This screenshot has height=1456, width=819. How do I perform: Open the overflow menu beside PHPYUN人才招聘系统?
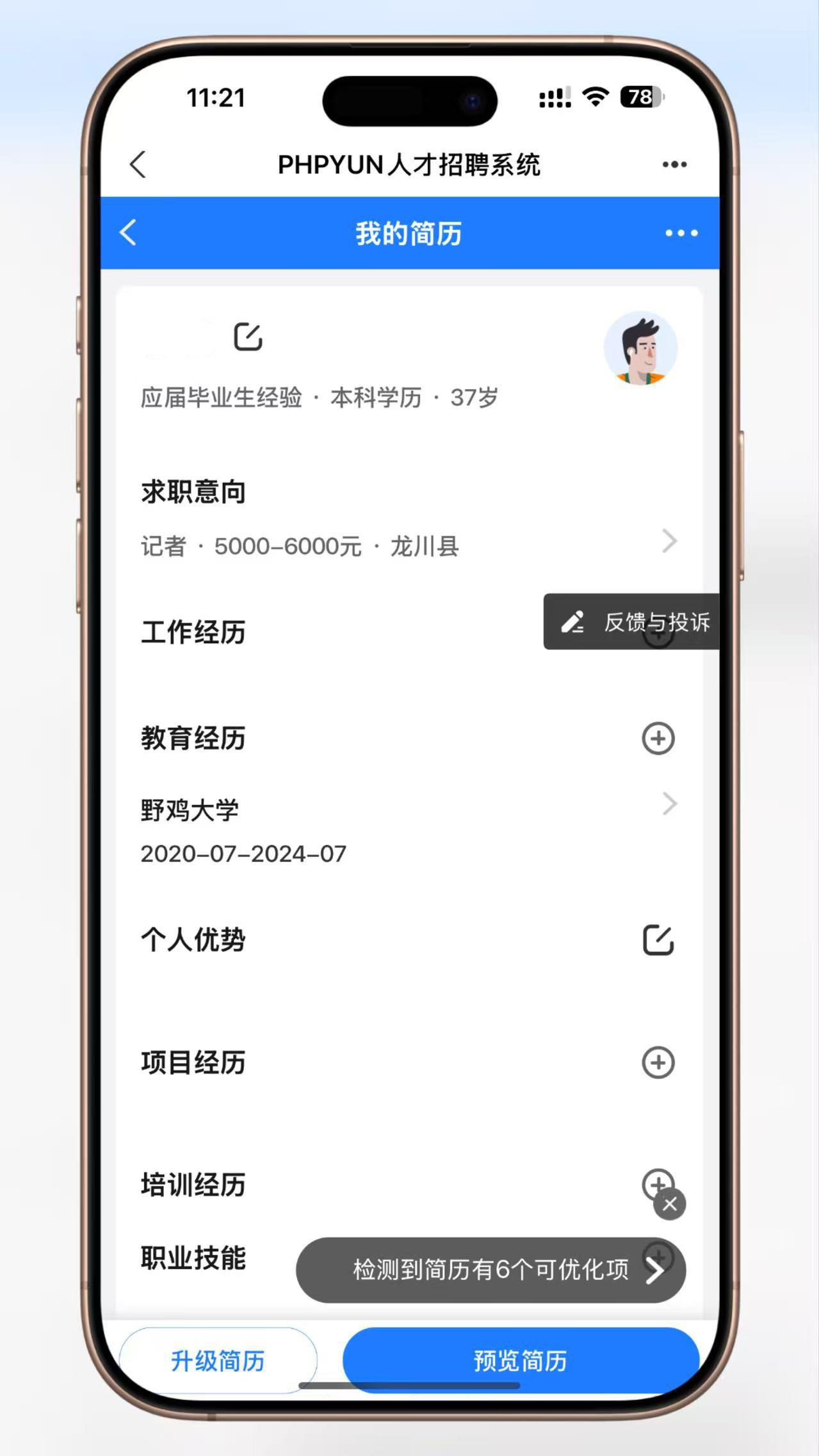tap(674, 164)
